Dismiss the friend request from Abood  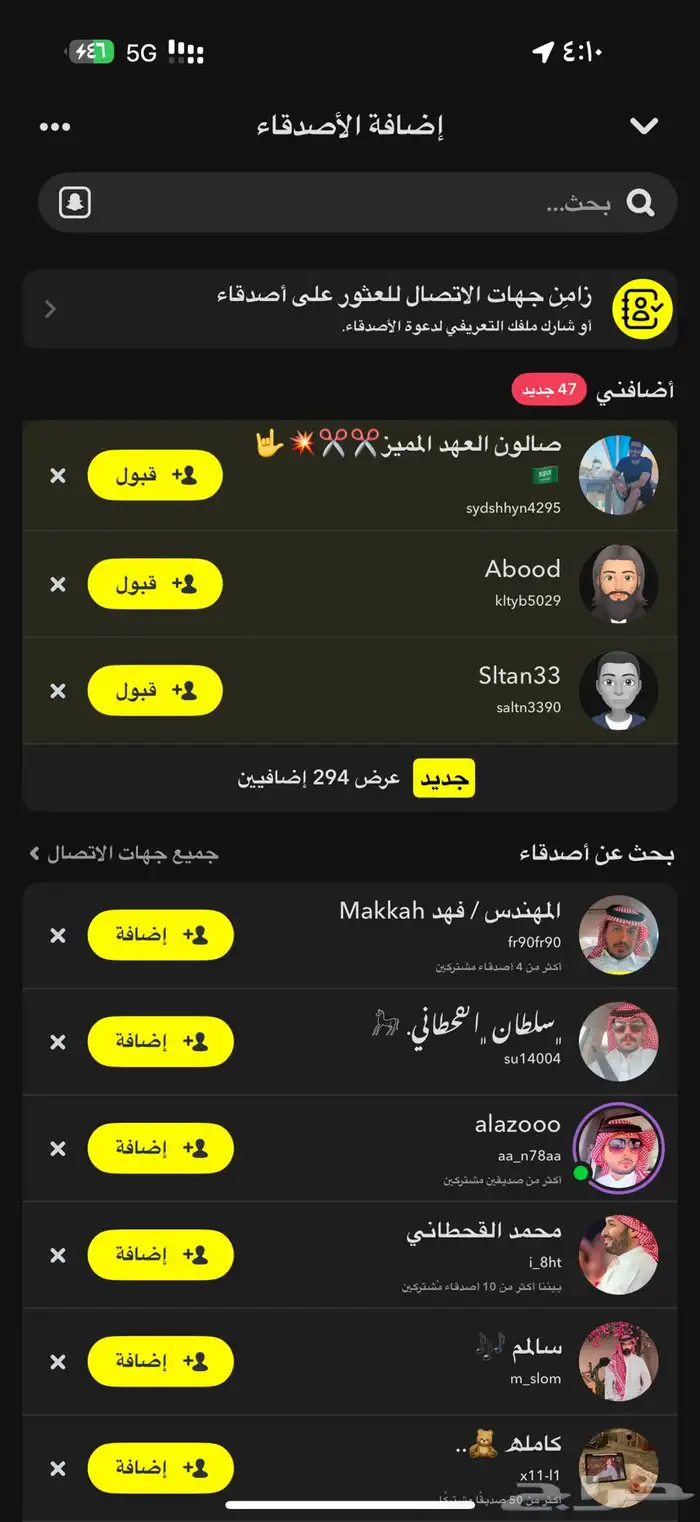click(x=58, y=584)
